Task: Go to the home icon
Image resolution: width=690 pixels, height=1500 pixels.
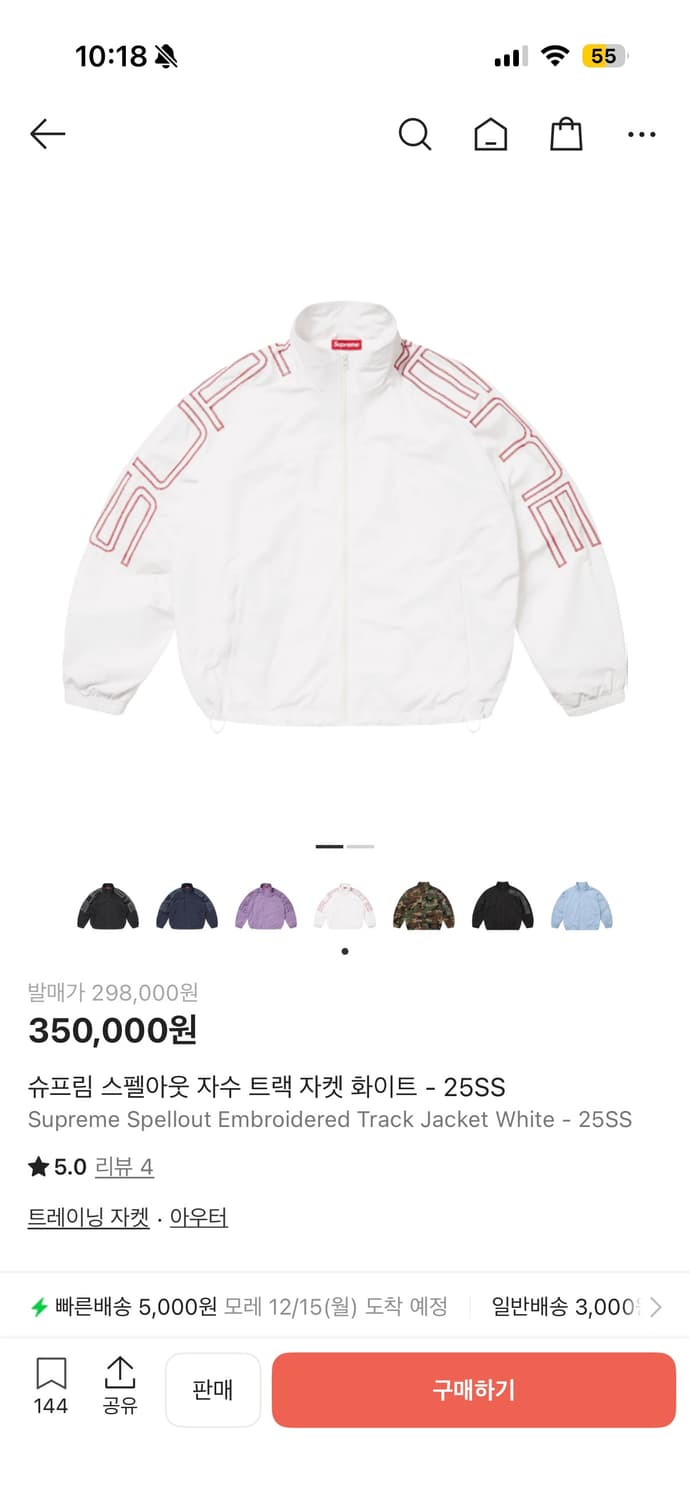Action: pyautogui.click(x=490, y=134)
